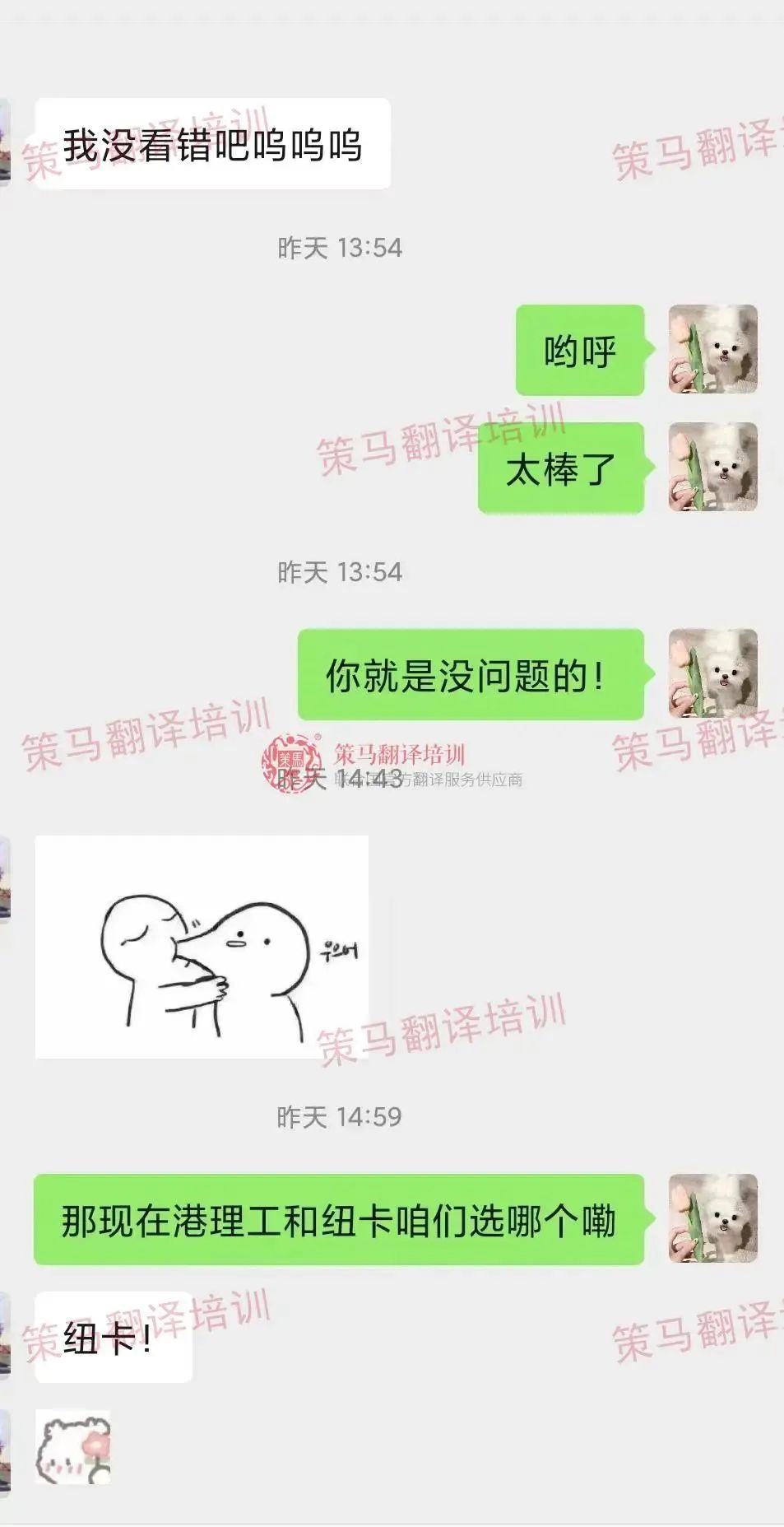
Task: Tap the puppy avatar beside 你就是没问题的!
Action: 712,673
